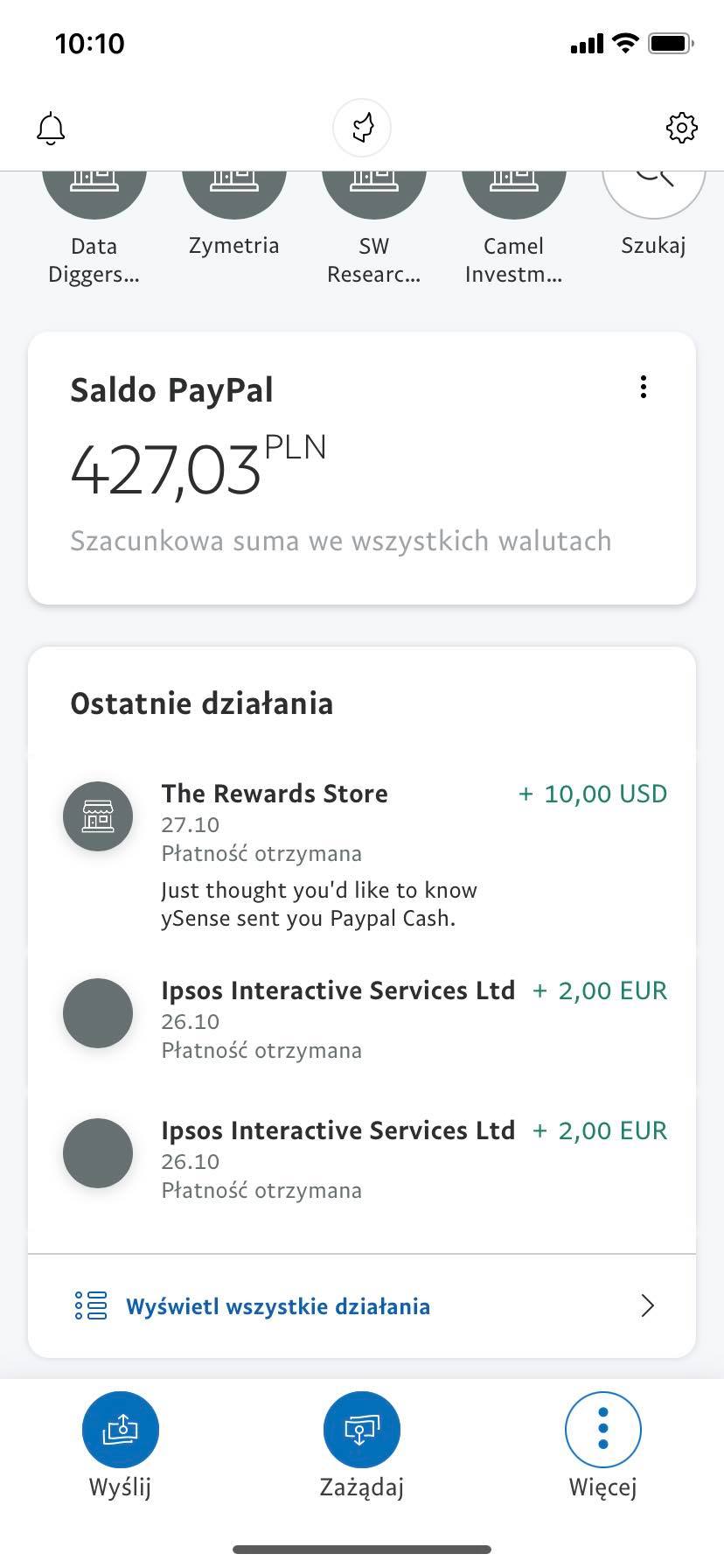The height and width of the screenshot is (1568, 724).
Task: View all activity via Wyświetl wszystkie działania
Action: (x=362, y=1305)
